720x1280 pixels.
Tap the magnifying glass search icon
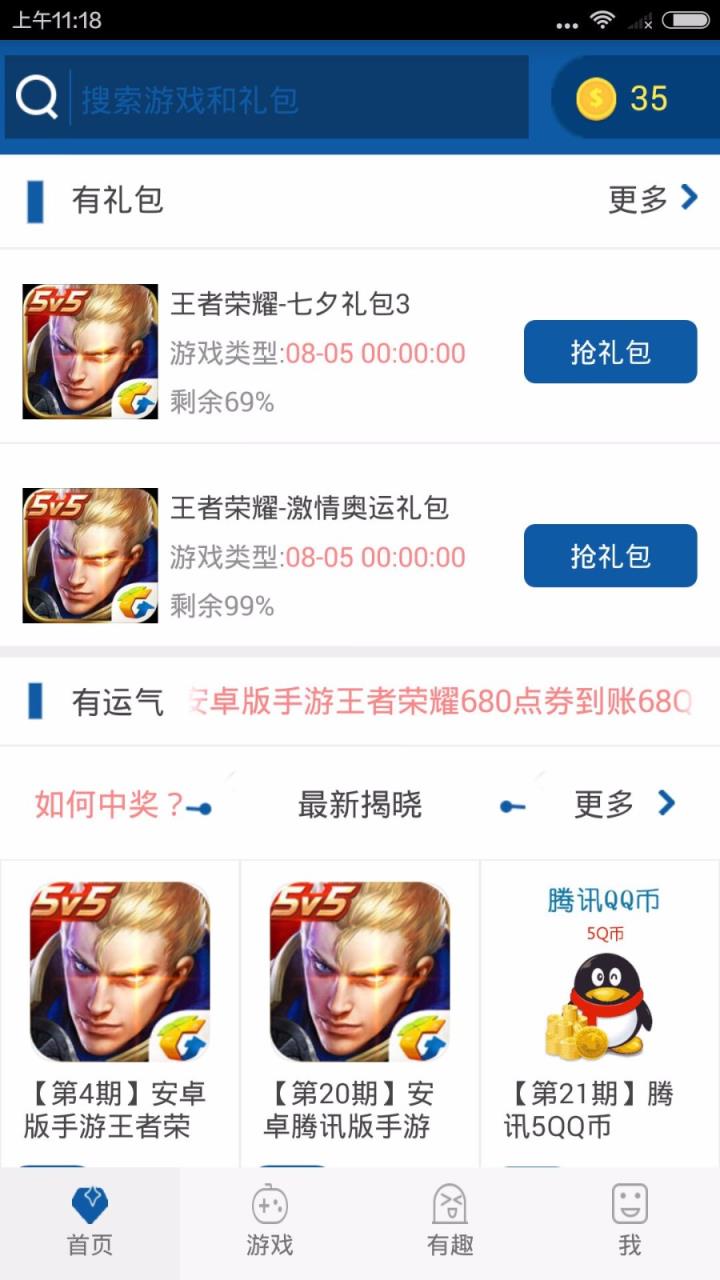click(x=36, y=97)
